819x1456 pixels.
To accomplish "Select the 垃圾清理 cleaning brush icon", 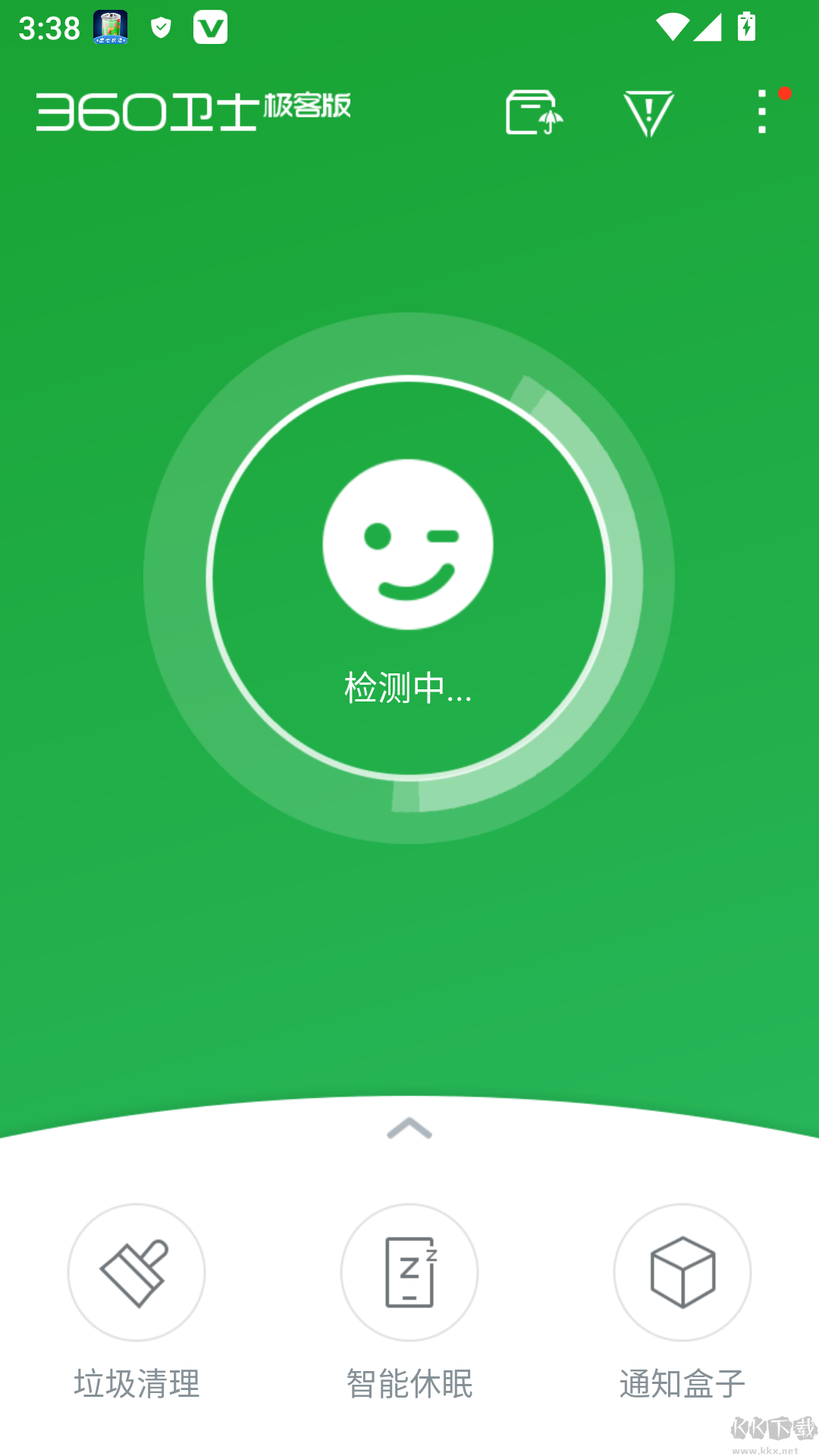I will click(136, 1272).
